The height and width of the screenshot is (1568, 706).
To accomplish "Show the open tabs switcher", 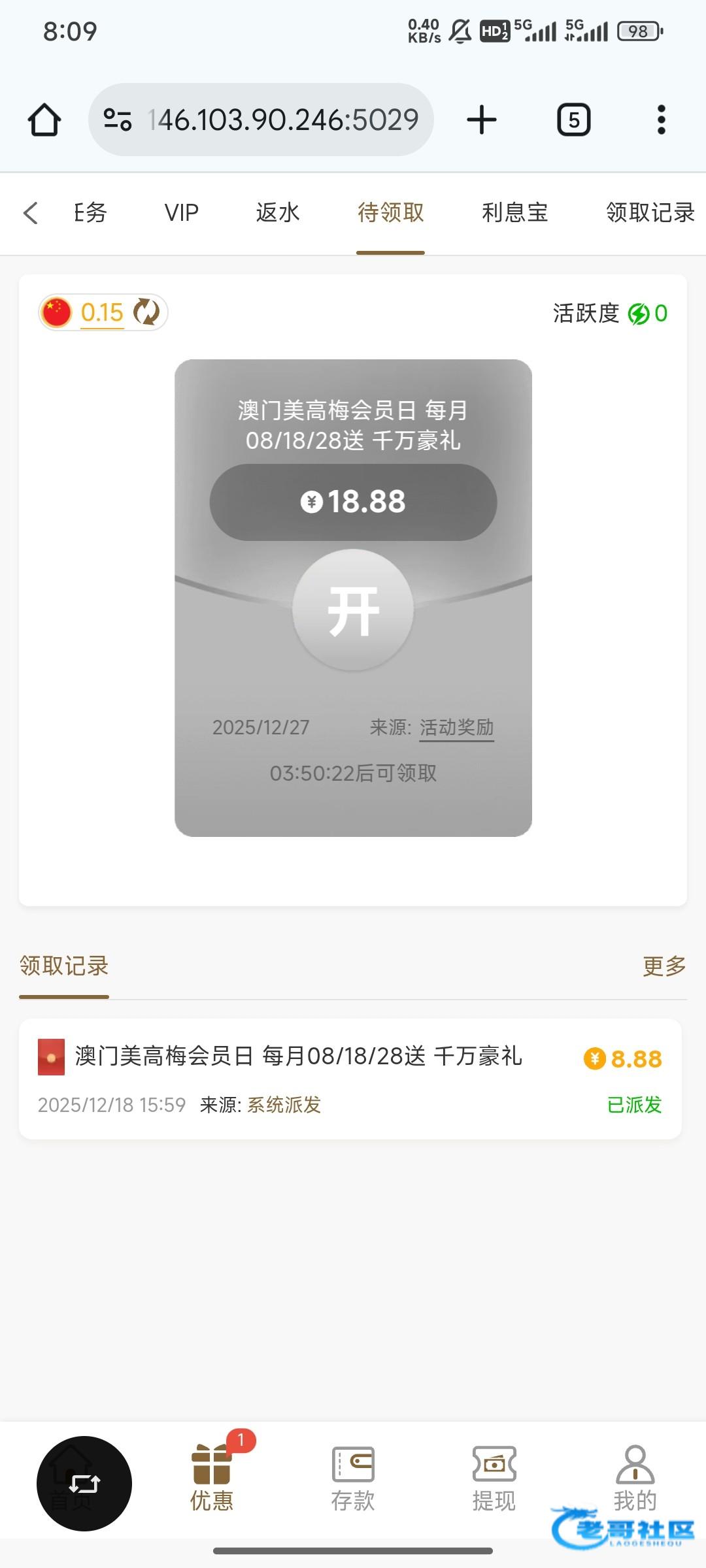I will point(573,120).
